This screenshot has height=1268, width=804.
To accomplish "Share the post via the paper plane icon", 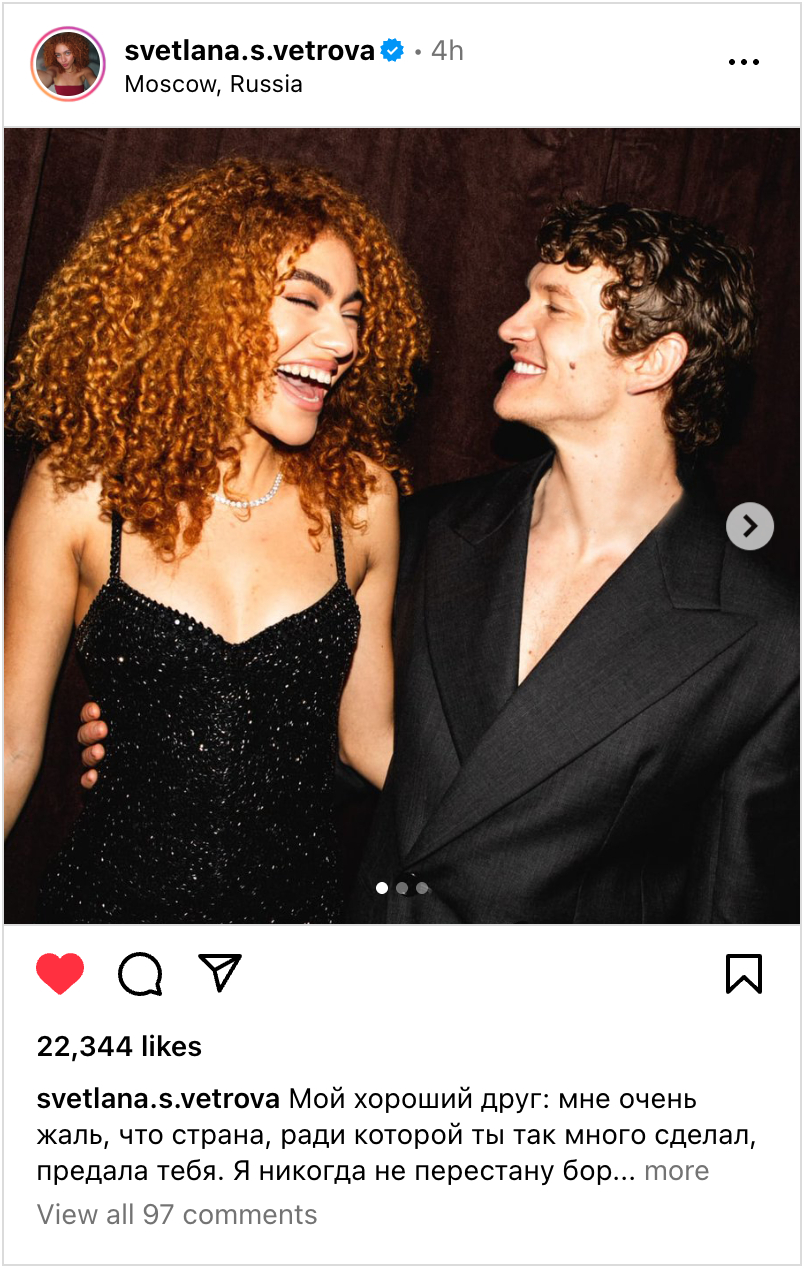I will [220, 972].
